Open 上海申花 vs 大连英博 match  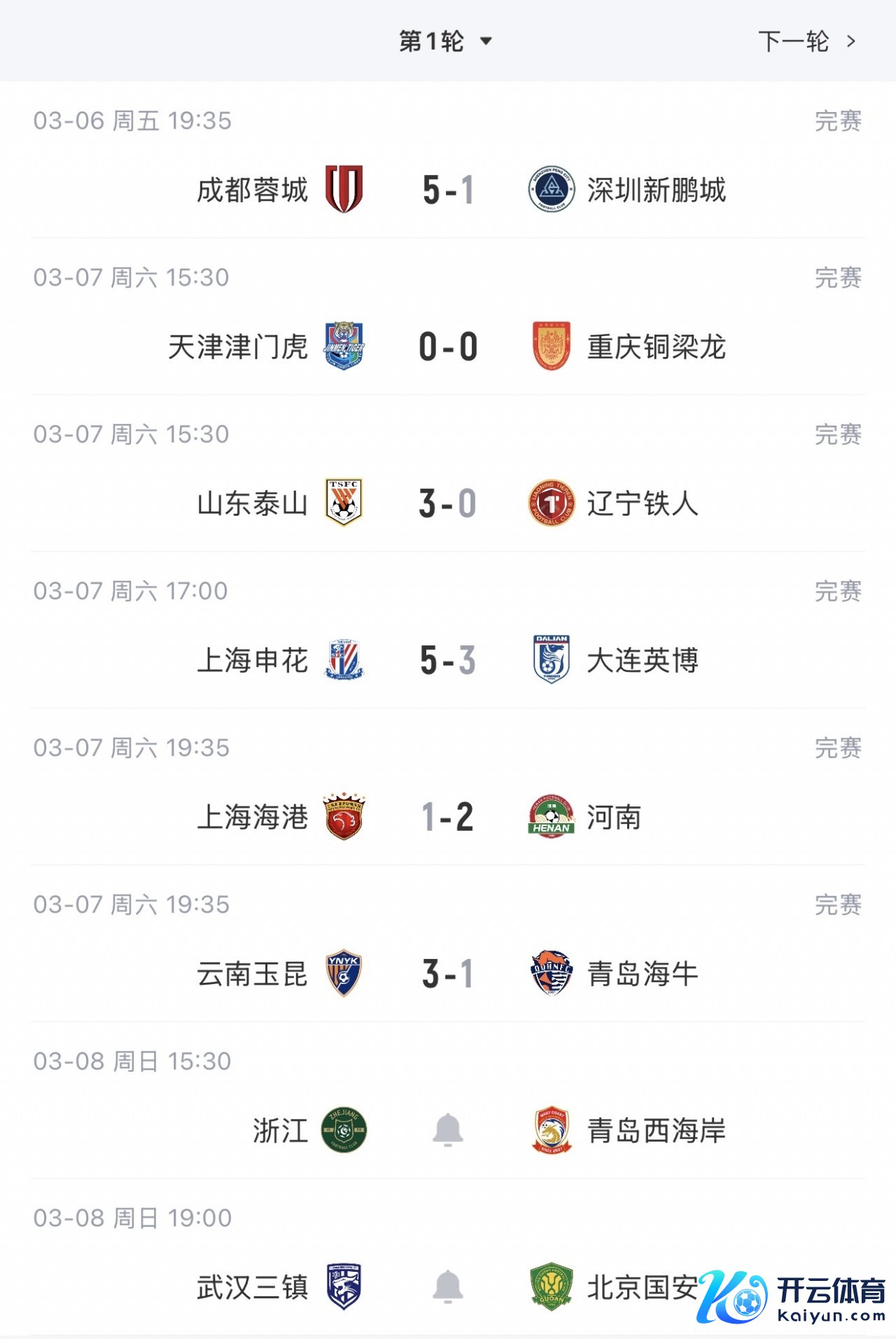click(x=448, y=660)
